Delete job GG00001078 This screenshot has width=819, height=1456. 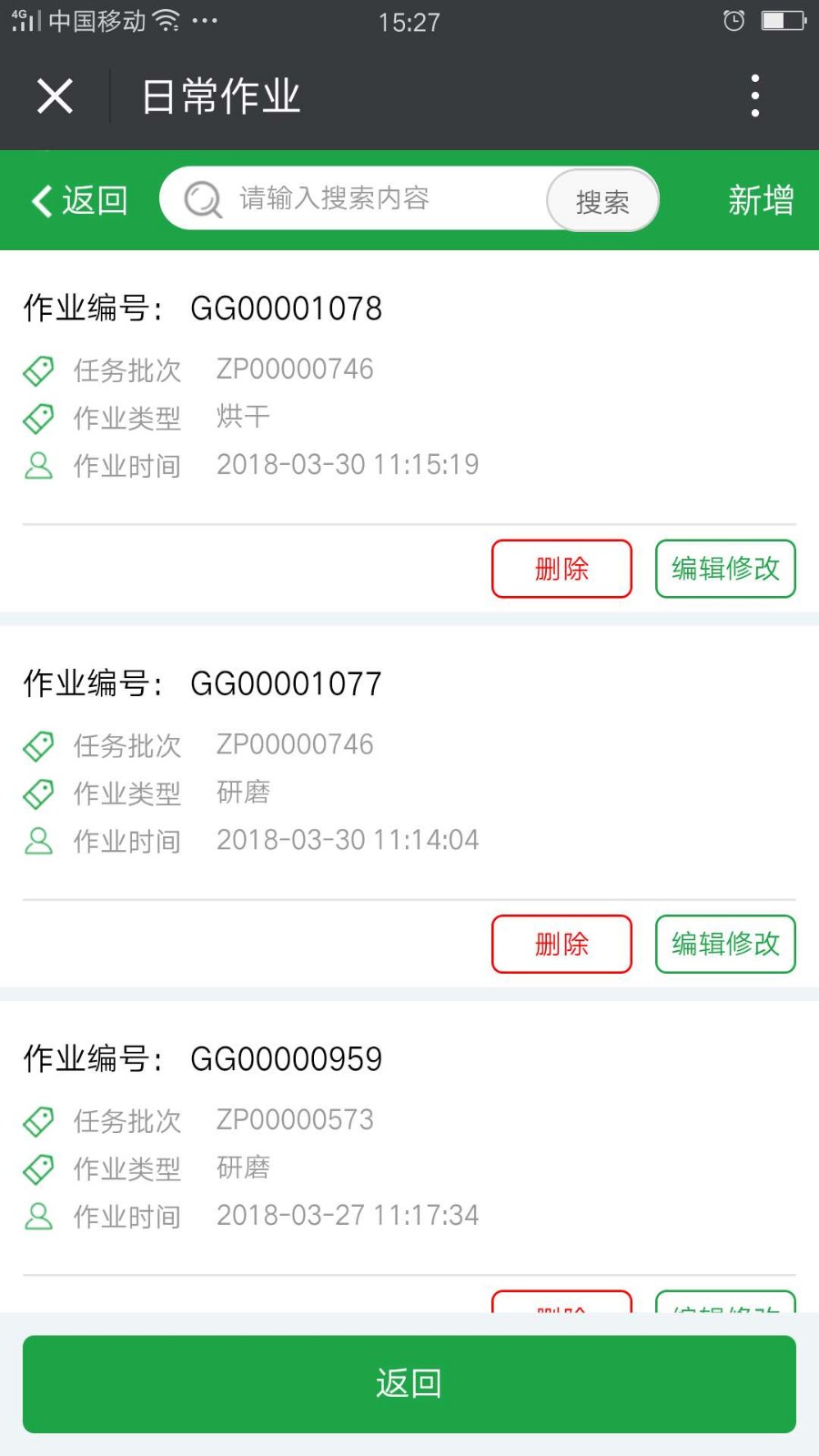(x=561, y=569)
